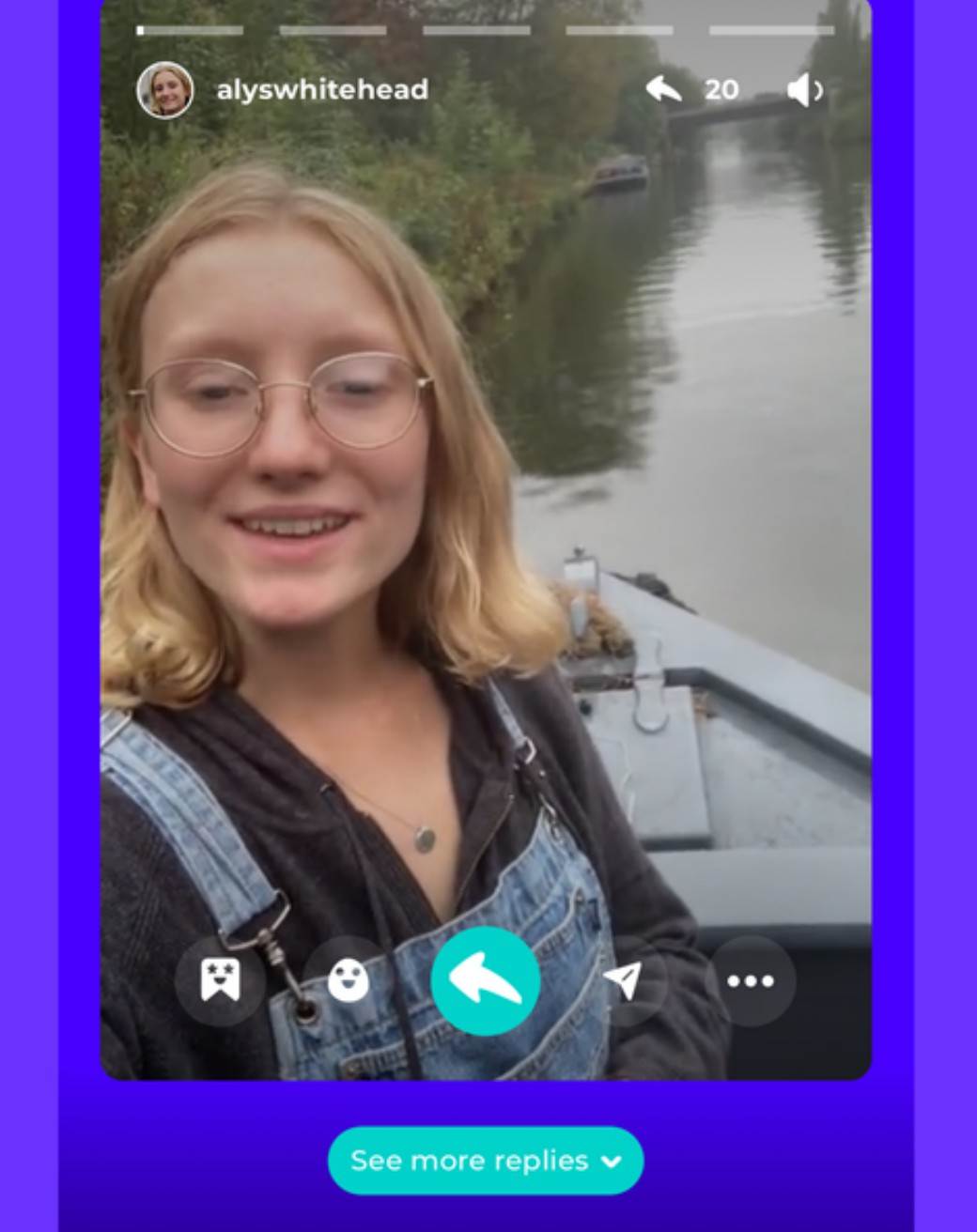The width and height of the screenshot is (977, 1232).
Task: Open alyswhitehead's profile picture
Action: tap(165, 90)
